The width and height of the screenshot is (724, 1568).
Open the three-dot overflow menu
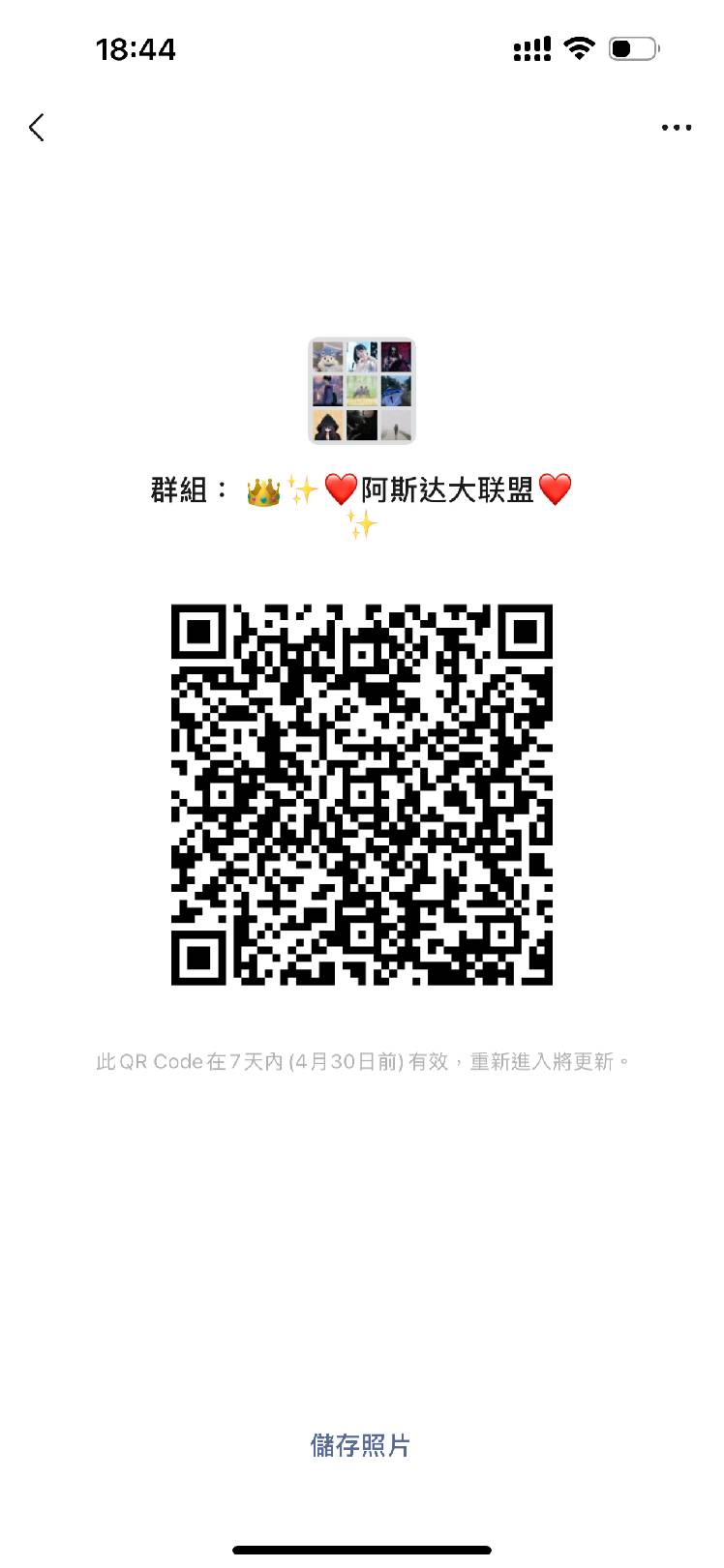(676, 128)
